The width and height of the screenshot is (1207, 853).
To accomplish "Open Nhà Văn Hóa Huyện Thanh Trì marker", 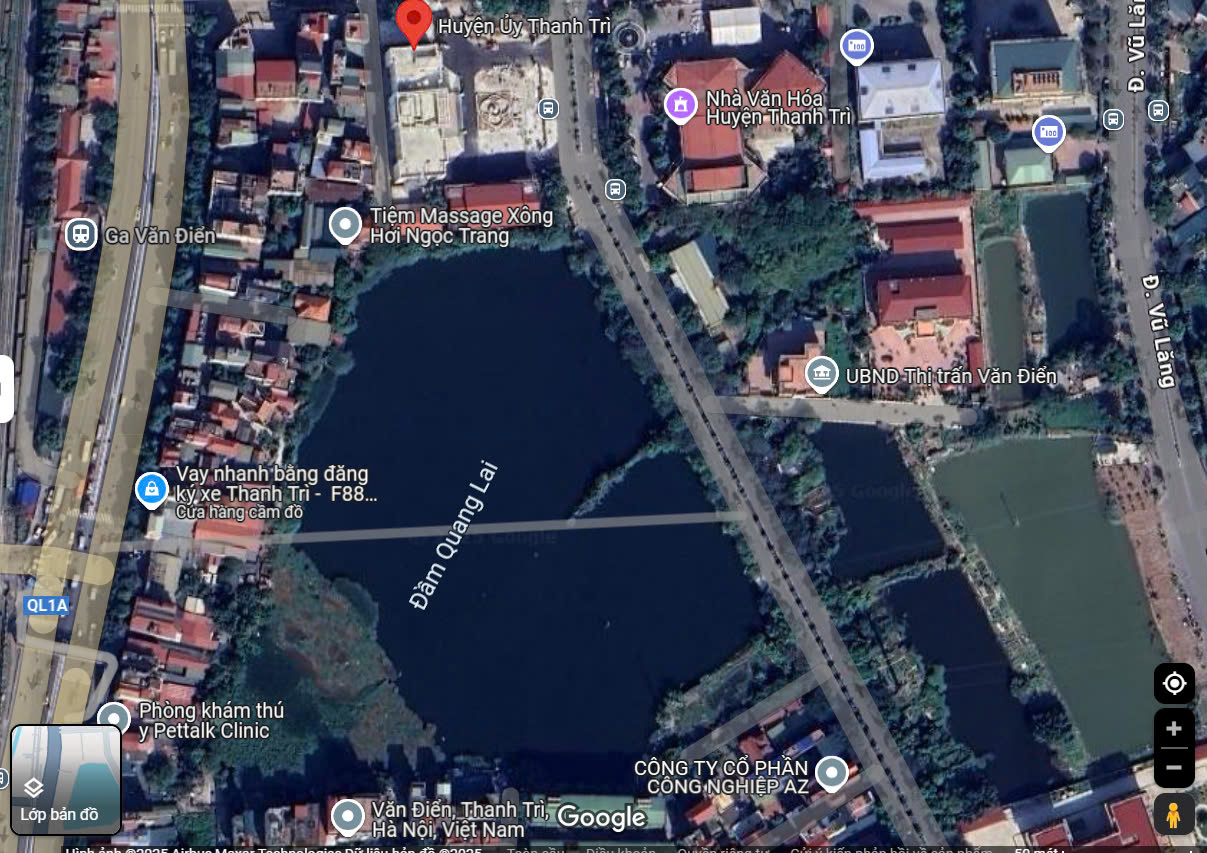I will [x=681, y=105].
